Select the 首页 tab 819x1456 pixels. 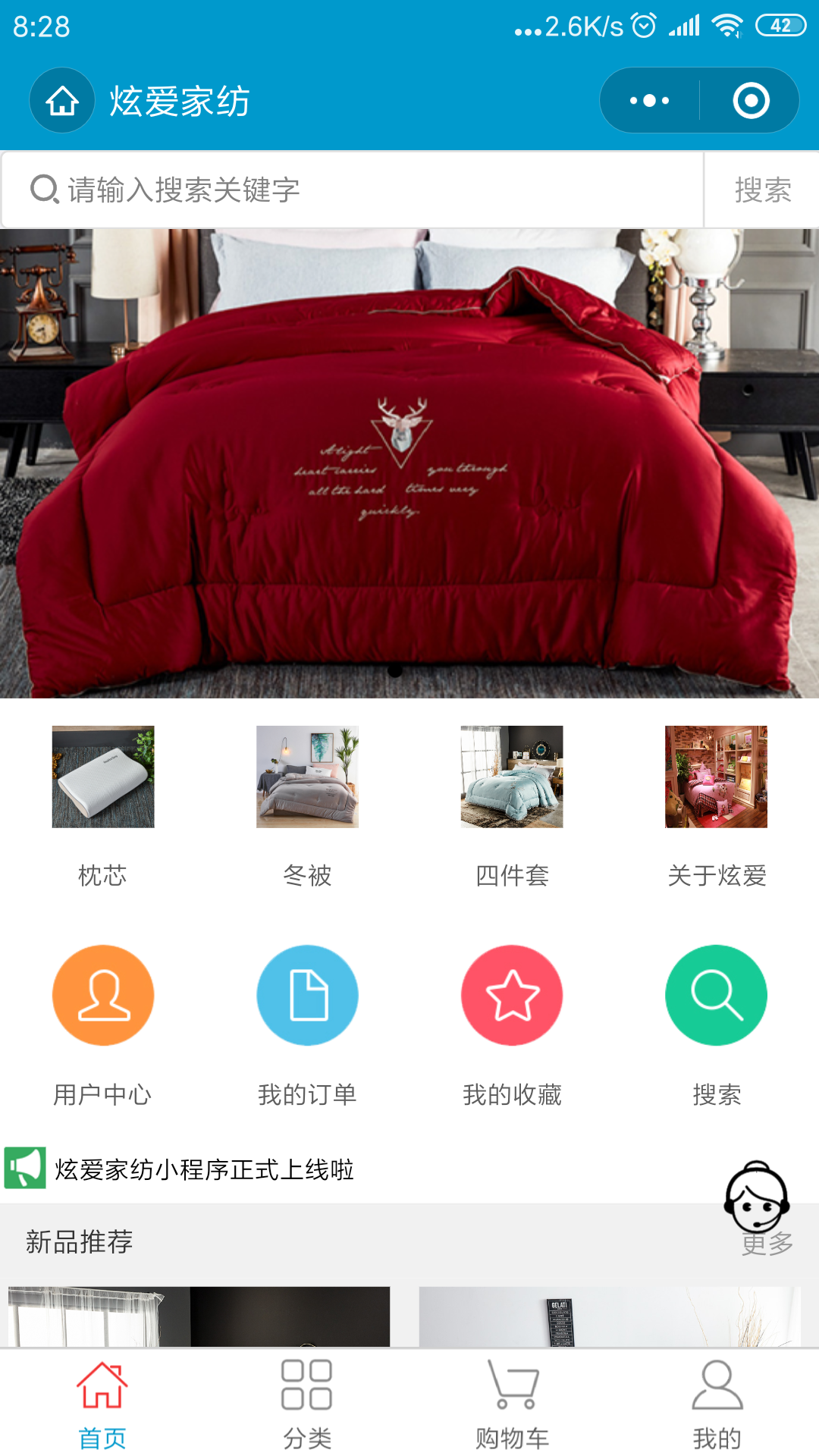tap(102, 1404)
